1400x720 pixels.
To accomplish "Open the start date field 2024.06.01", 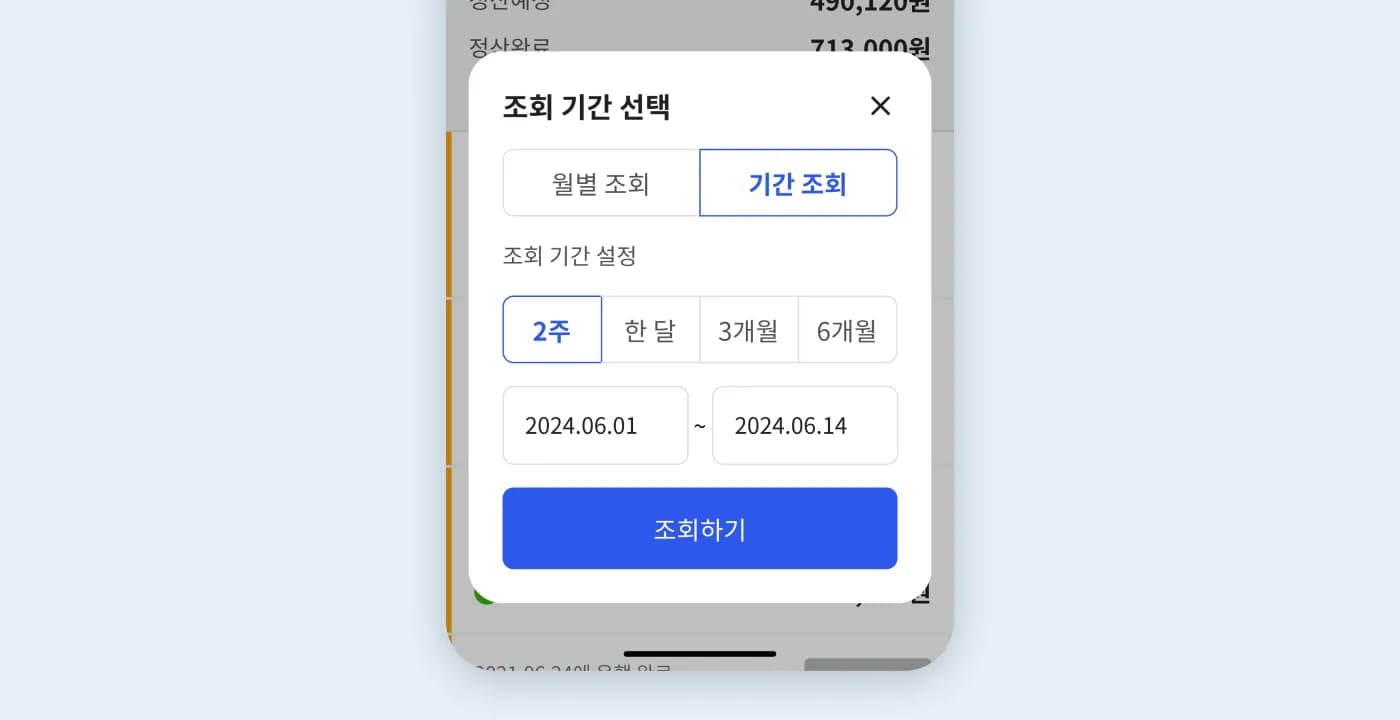I will pyautogui.click(x=595, y=426).
